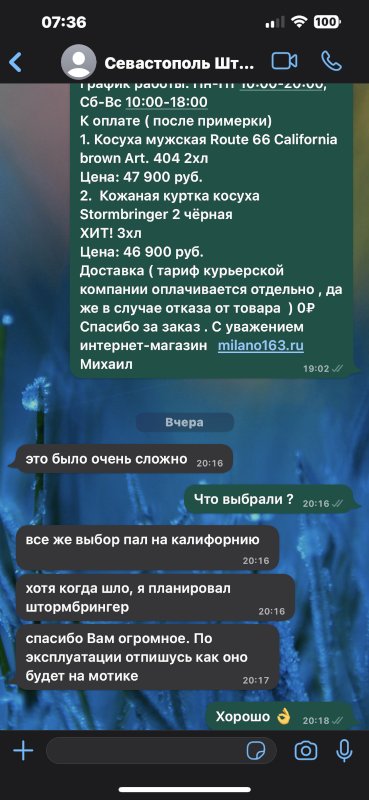Open the sticker picker
This screenshot has width=369, height=800.
pos(256,751)
